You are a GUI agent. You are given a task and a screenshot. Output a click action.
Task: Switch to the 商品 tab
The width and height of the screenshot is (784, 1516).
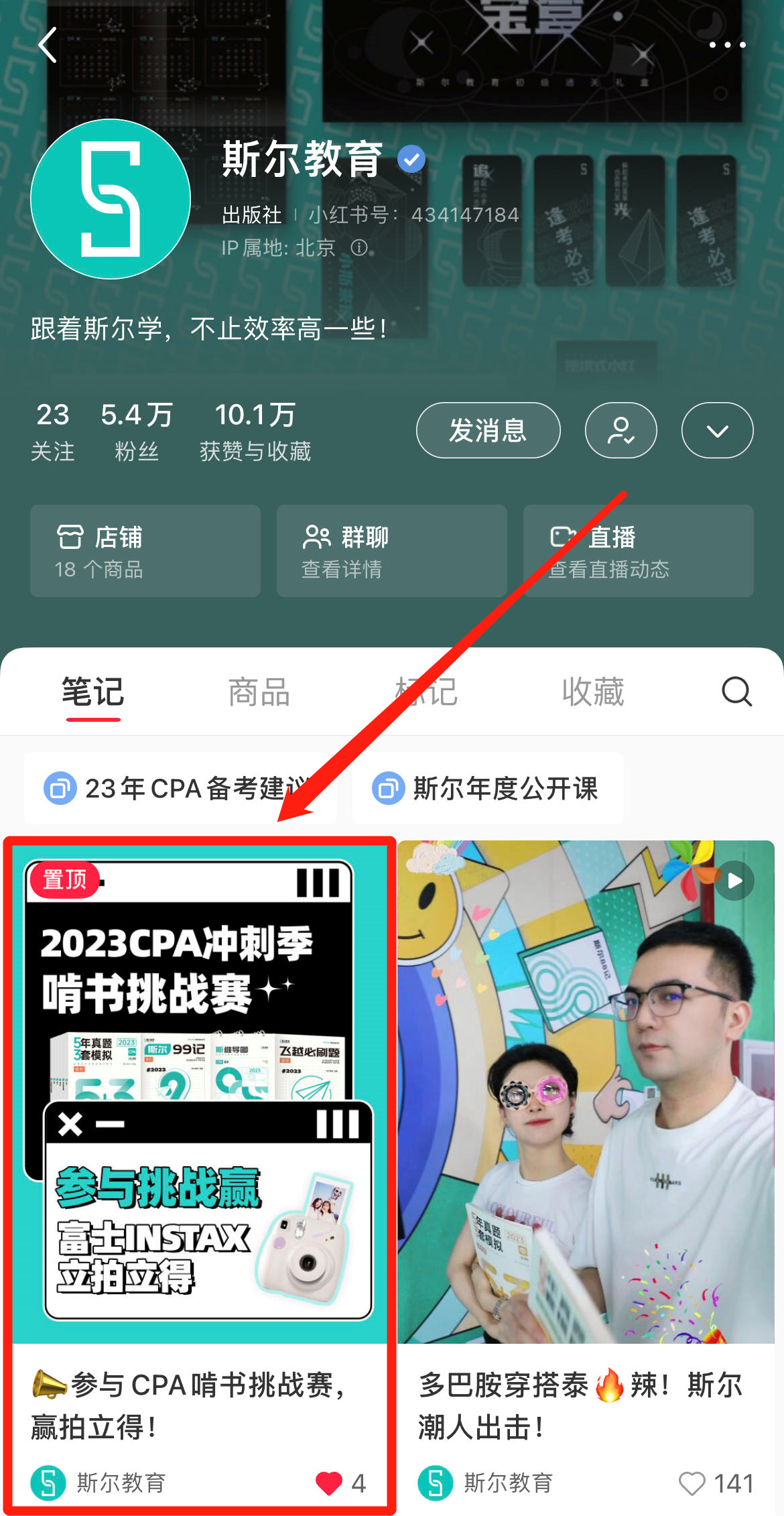(x=259, y=692)
